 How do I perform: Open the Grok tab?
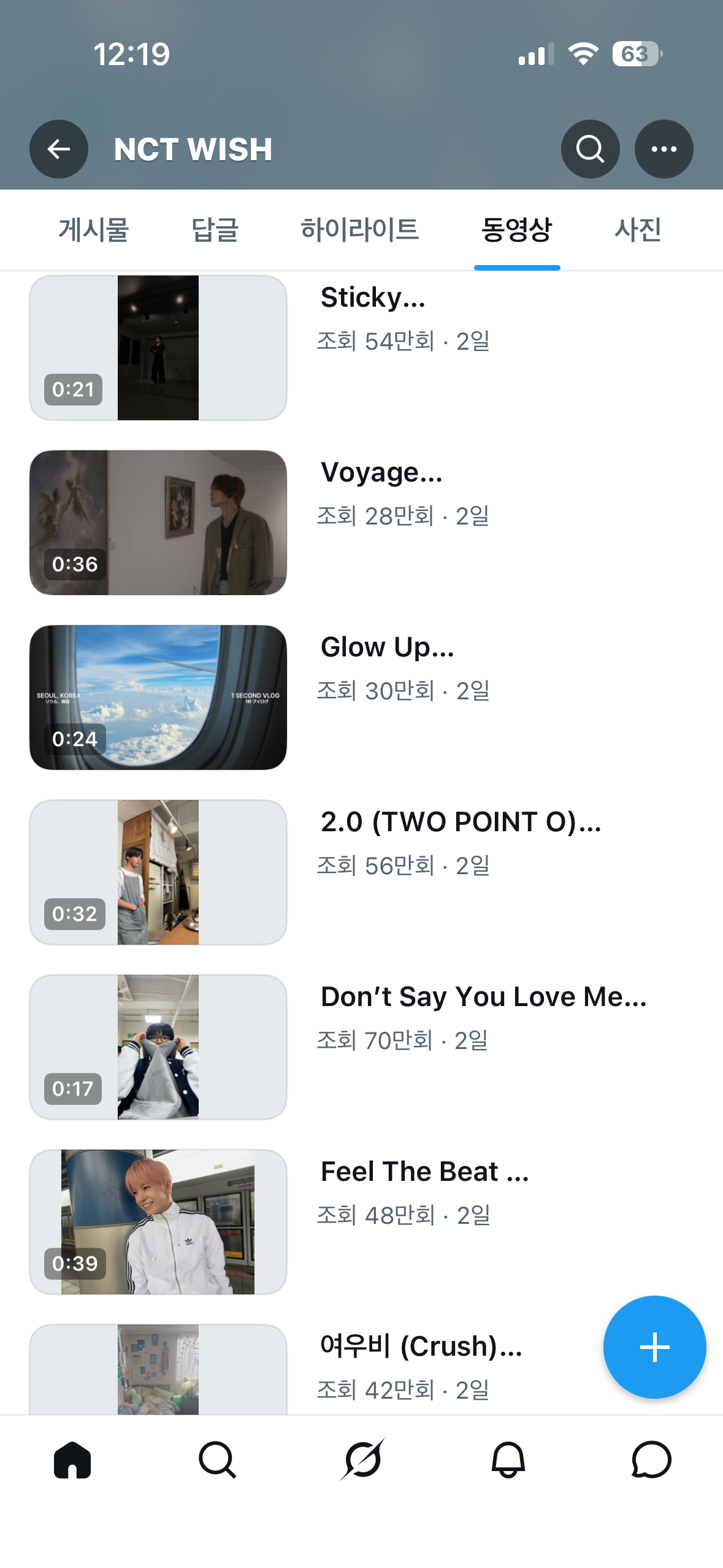tap(362, 1460)
